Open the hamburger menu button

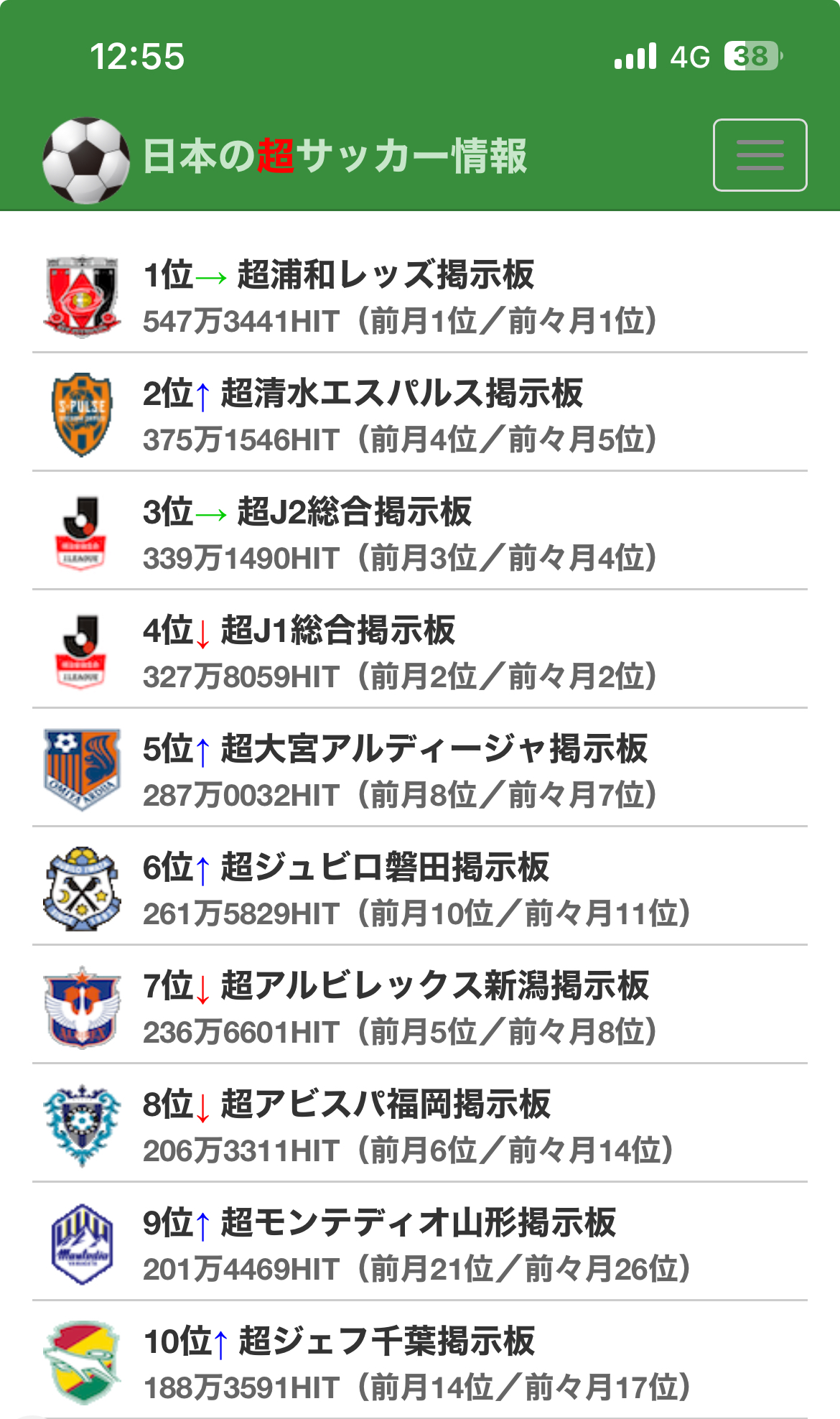pos(760,155)
